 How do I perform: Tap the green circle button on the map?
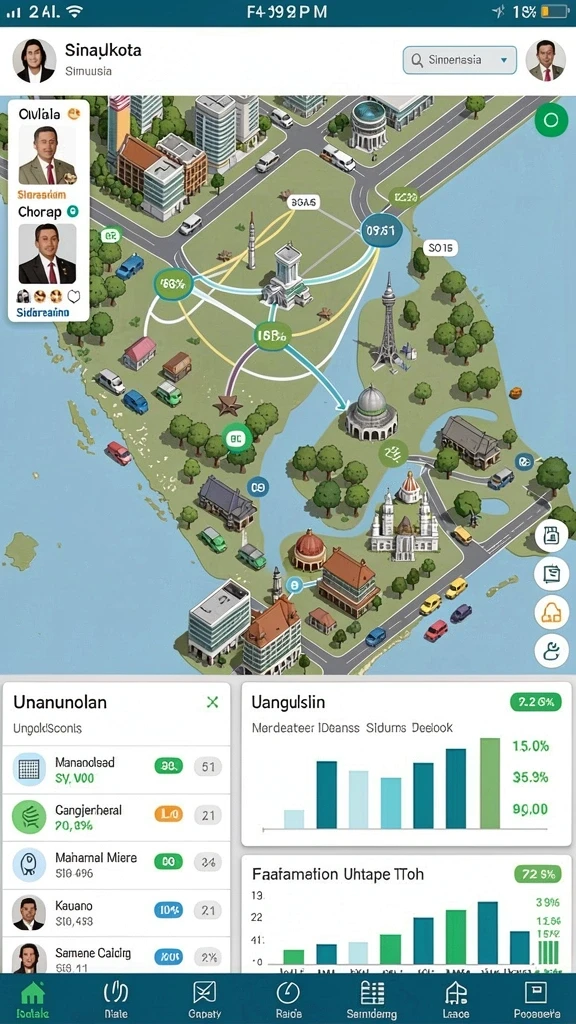[x=551, y=120]
